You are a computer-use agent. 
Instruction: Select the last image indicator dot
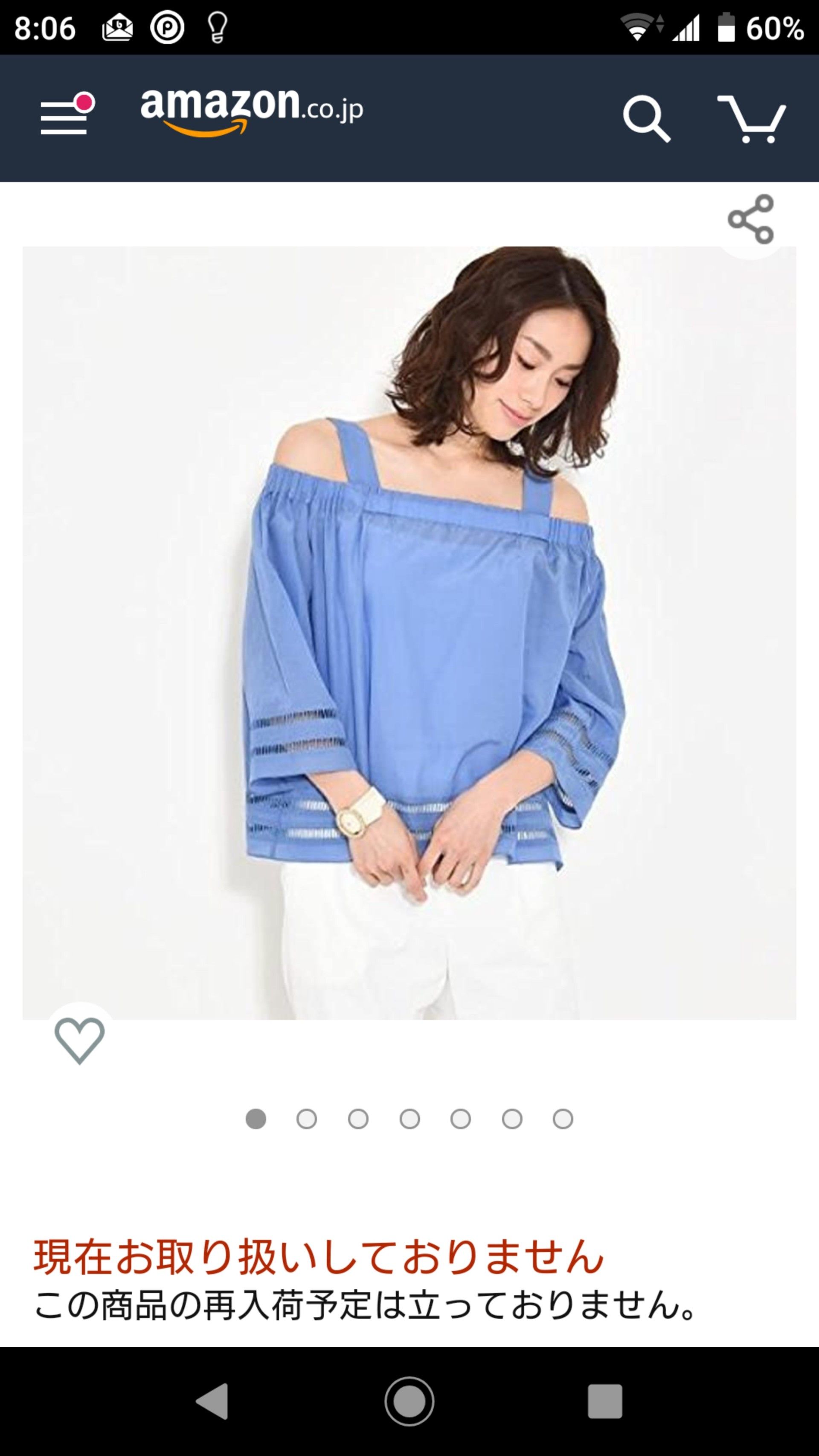(x=563, y=1119)
